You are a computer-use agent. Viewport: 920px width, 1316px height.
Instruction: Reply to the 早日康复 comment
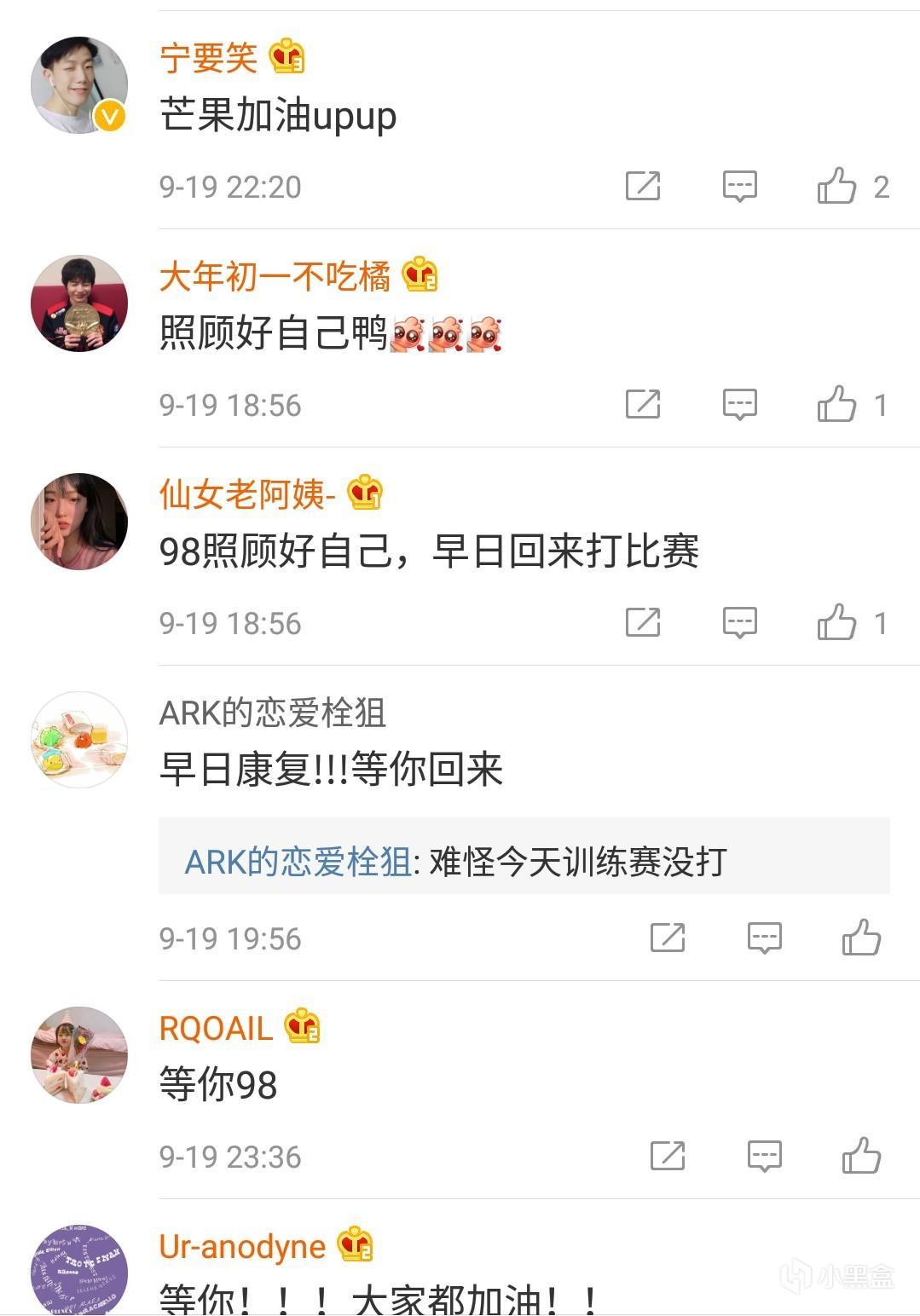764,938
